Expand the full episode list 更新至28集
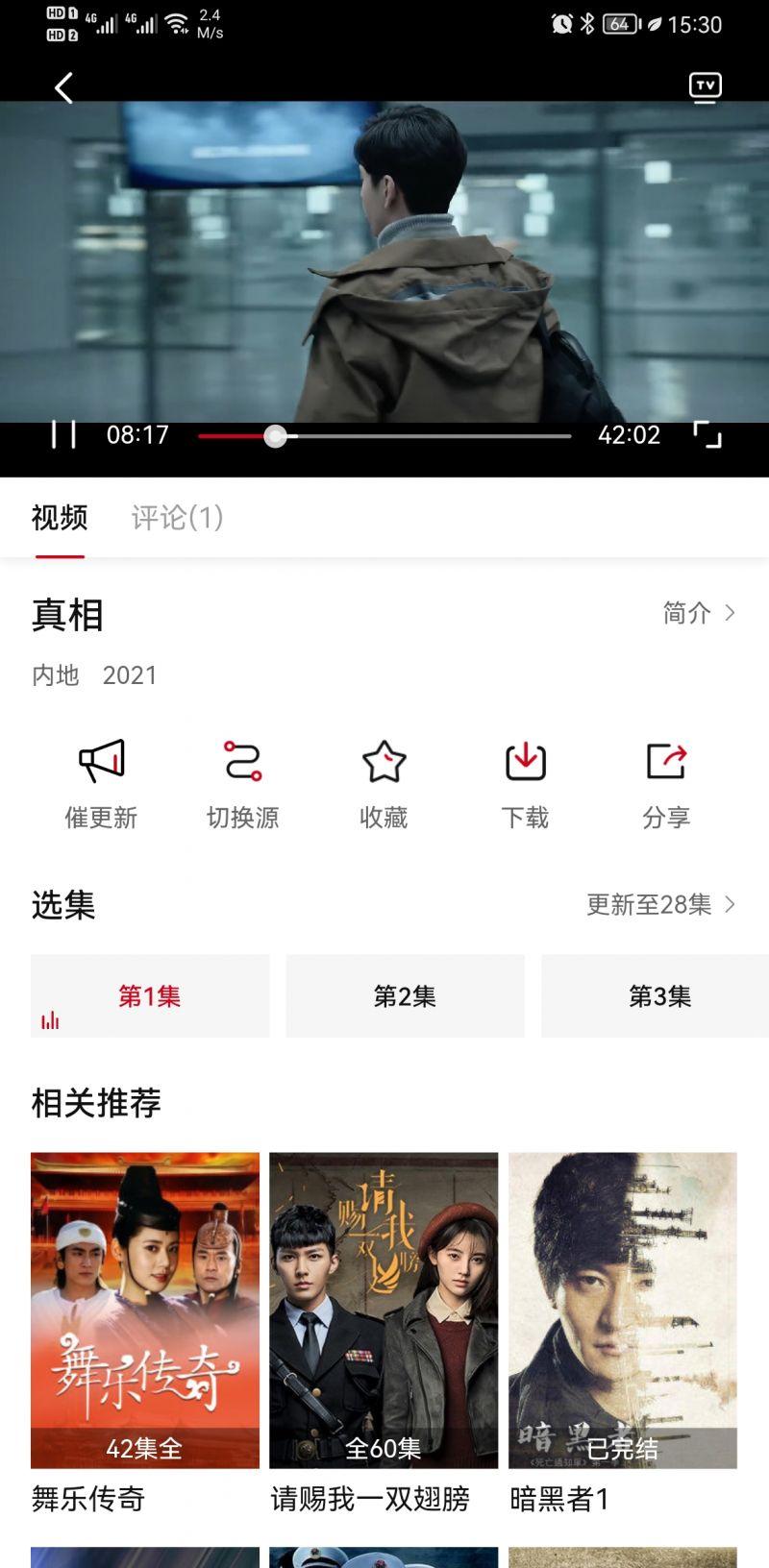This screenshot has height=1568, width=769. click(x=660, y=904)
